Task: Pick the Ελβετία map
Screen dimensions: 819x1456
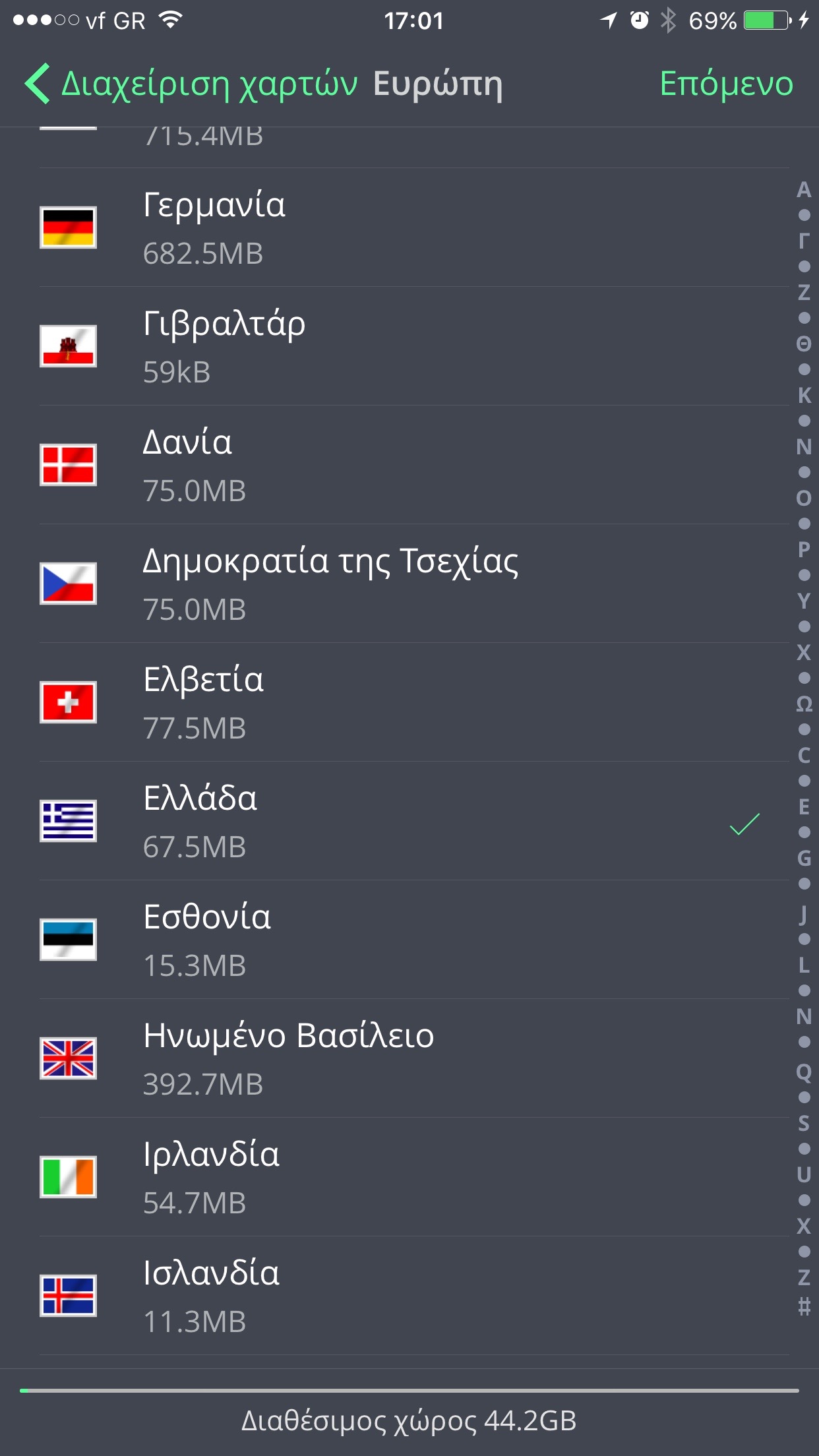Action: point(414,702)
